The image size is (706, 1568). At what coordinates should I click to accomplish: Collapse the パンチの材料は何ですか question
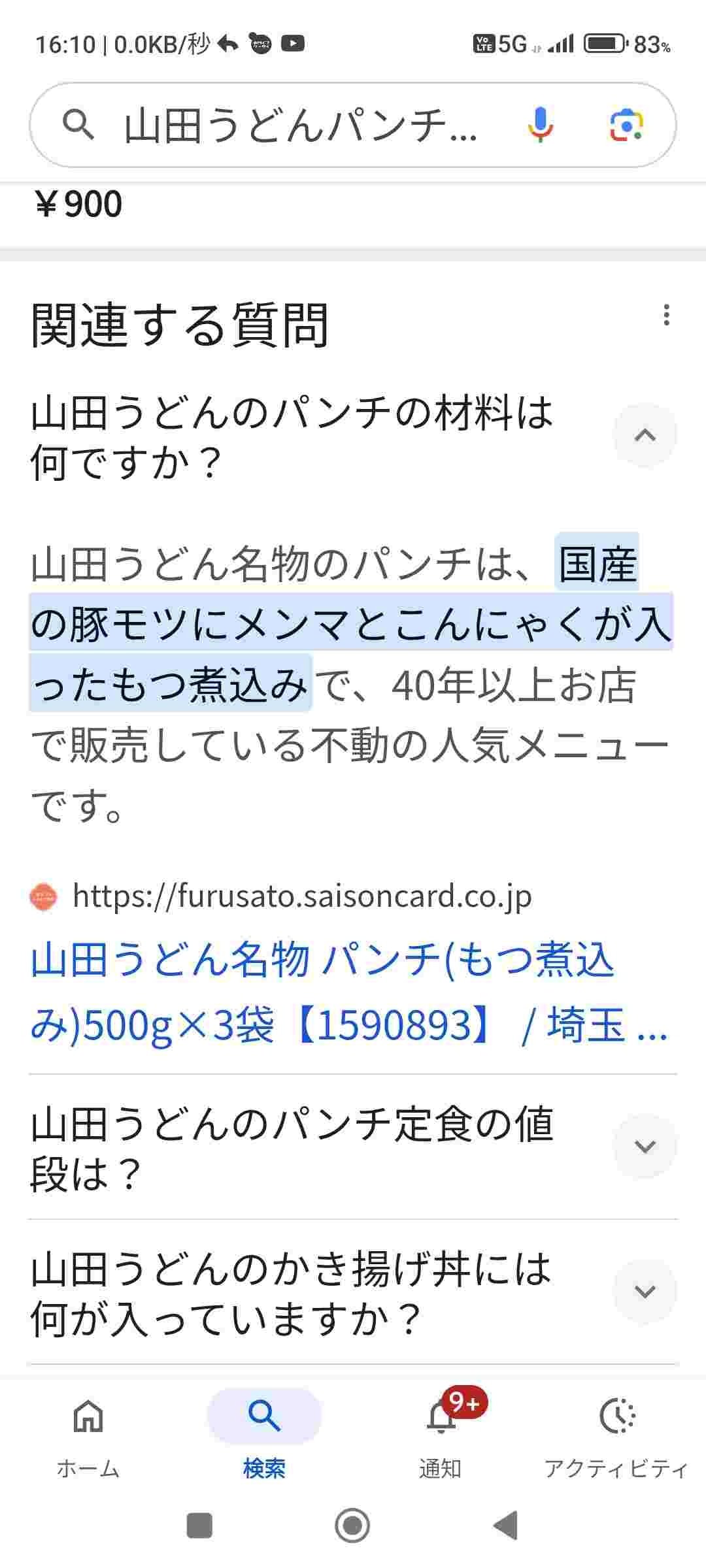[x=645, y=435]
